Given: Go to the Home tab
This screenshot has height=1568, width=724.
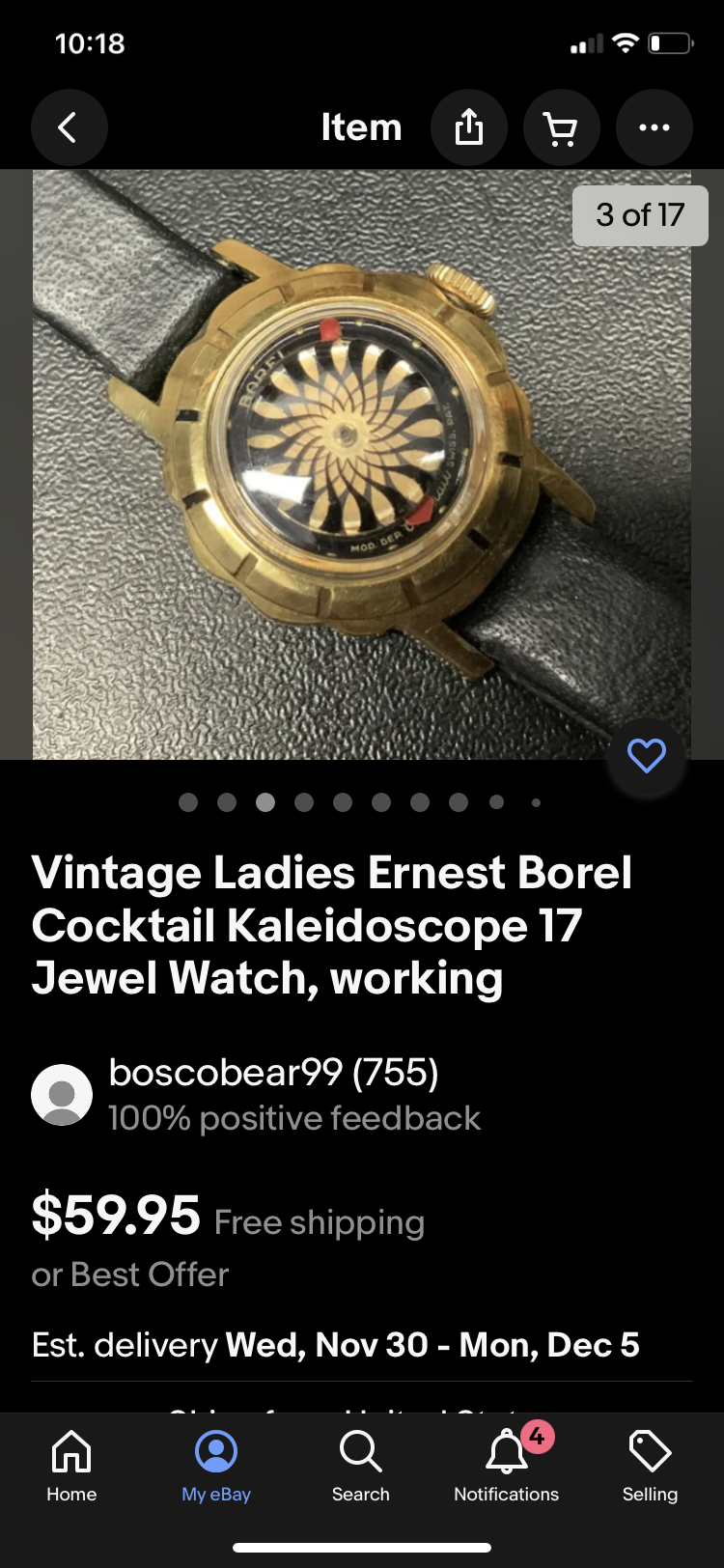Looking at the screenshot, I should tap(71, 1466).
